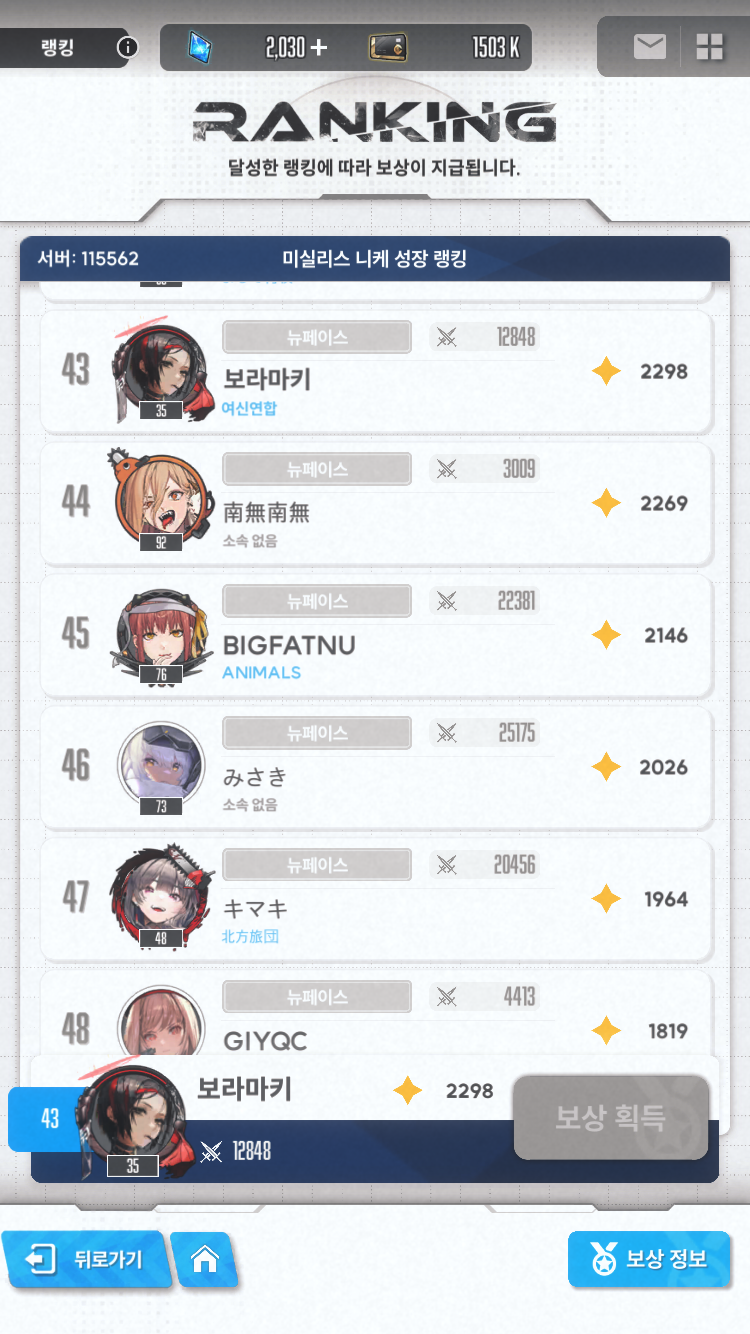Open the mail inbox
This screenshot has width=750, height=1334.
click(x=650, y=47)
